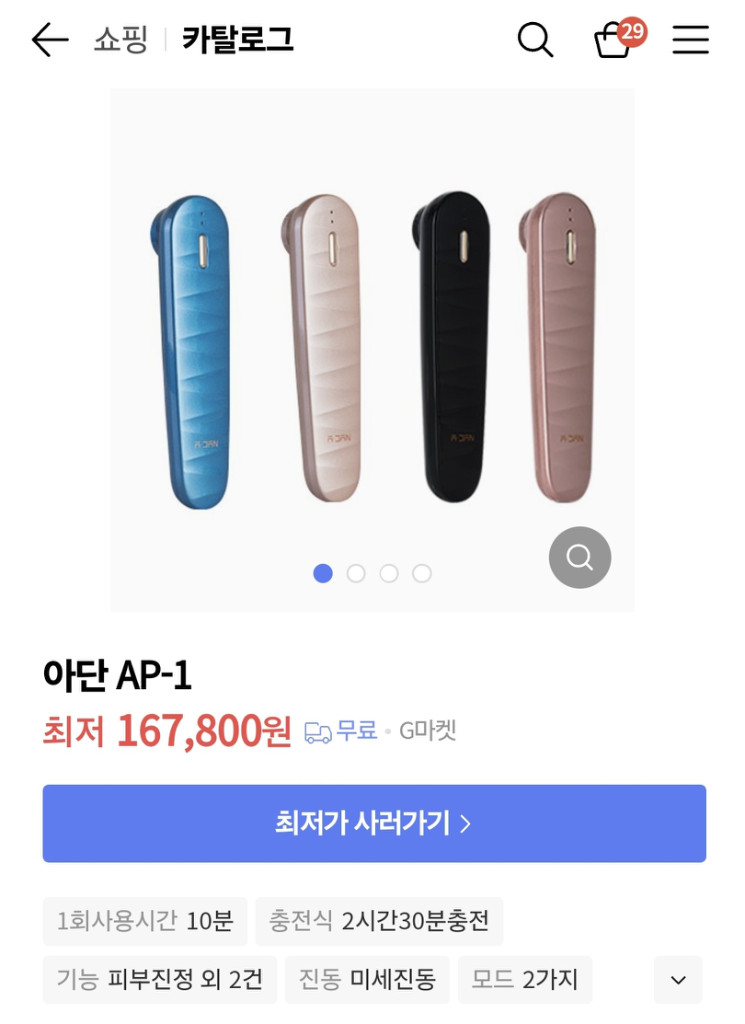Go back with the arrow icon

(x=49, y=40)
